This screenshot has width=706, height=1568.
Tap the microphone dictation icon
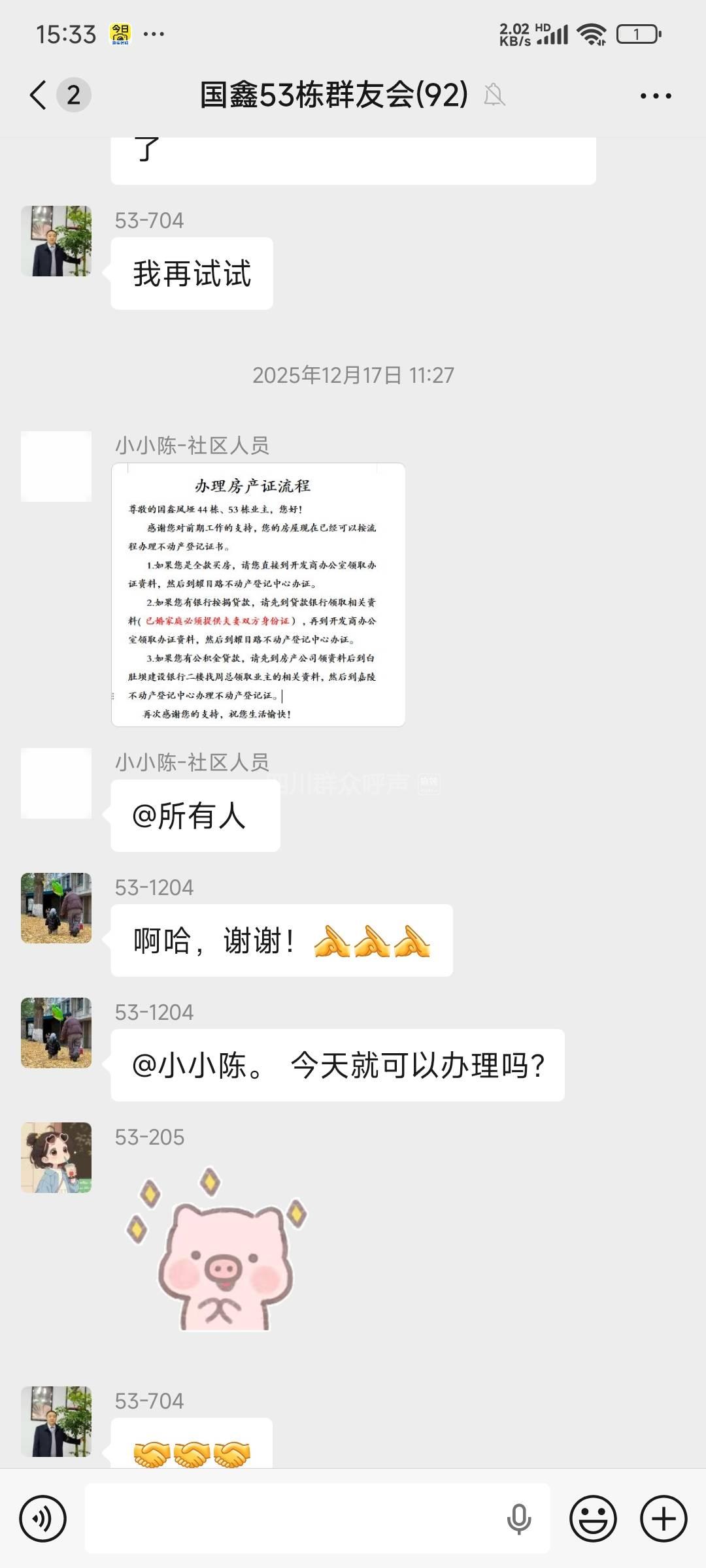click(519, 1518)
